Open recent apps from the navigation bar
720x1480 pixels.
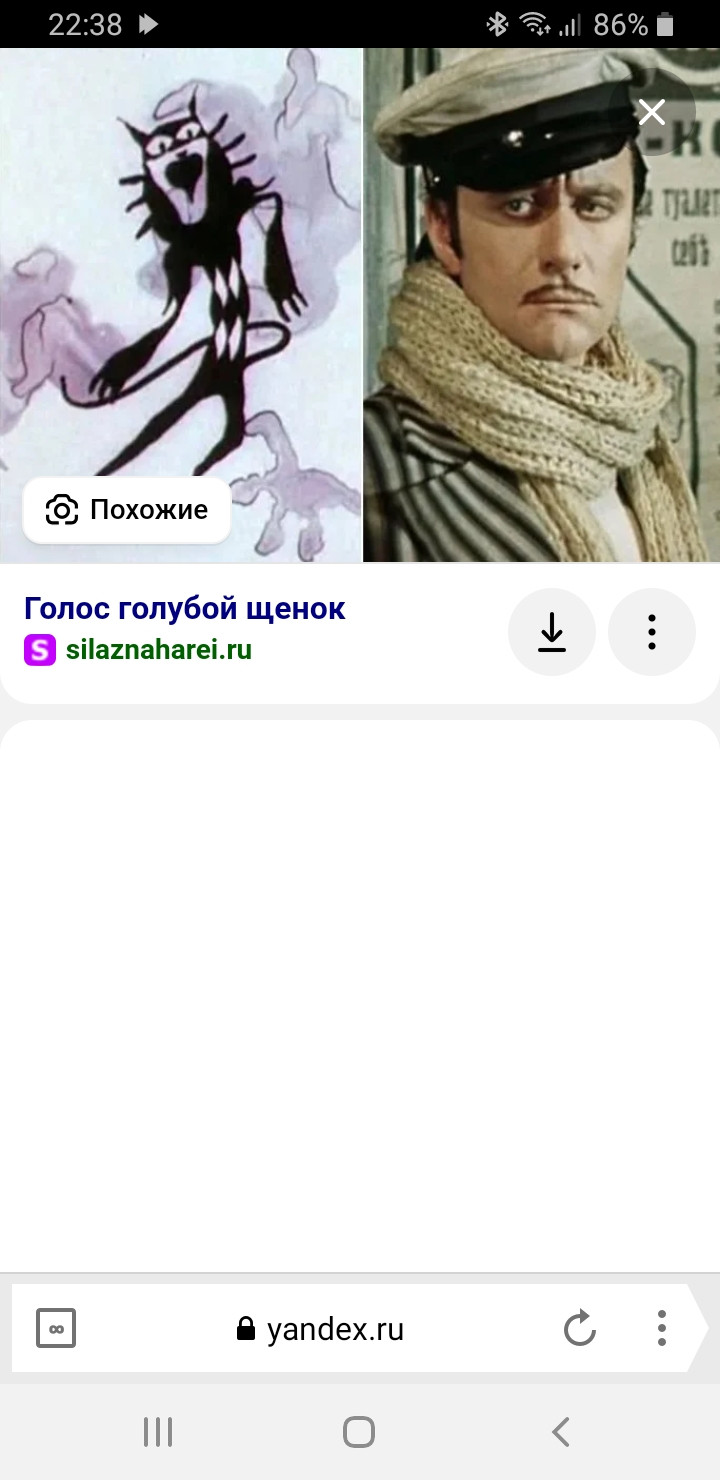click(x=158, y=1432)
